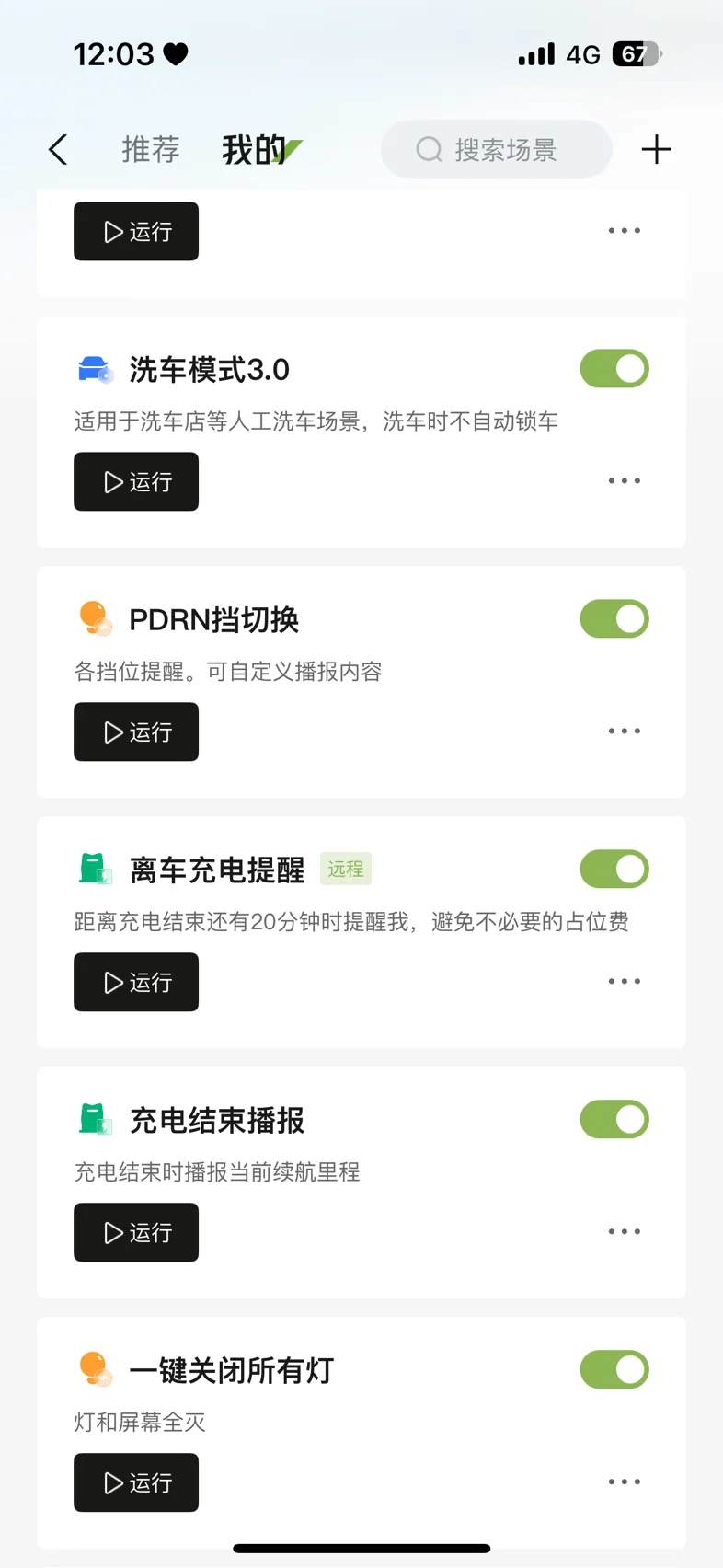This screenshot has width=723, height=1568.
Task: Run the 离车充电提醒 scene
Action: click(x=136, y=982)
